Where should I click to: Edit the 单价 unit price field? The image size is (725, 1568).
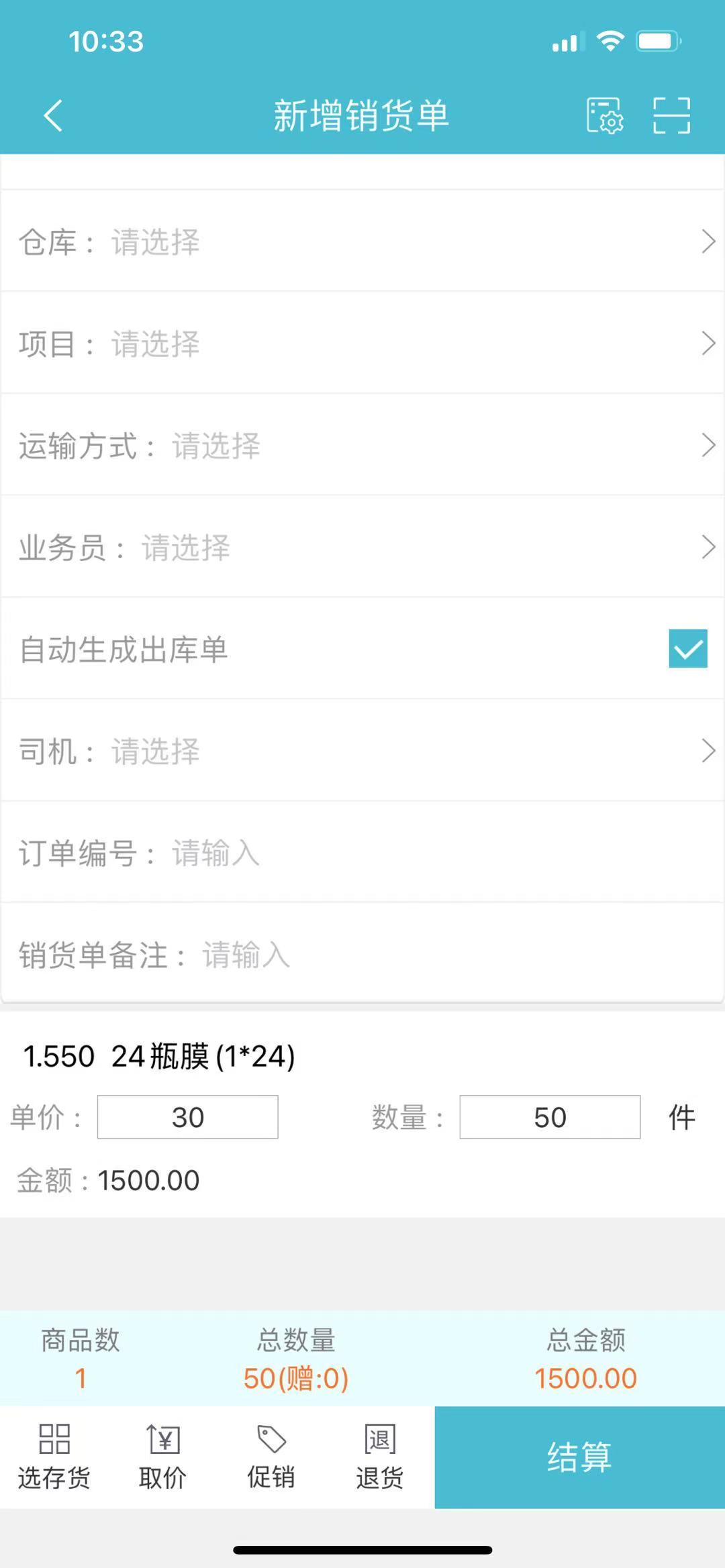click(x=187, y=1117)
